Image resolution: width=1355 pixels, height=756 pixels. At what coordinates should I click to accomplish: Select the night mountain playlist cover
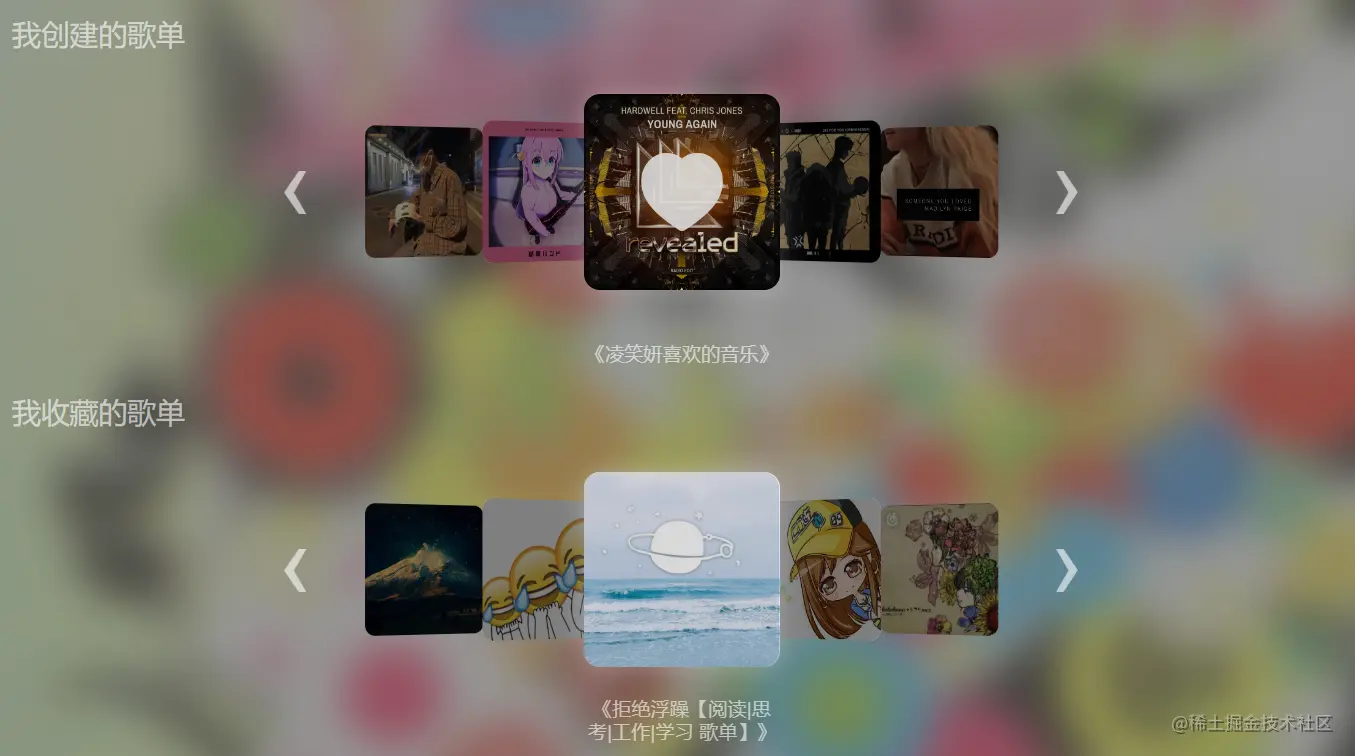pyautogui.click(x=422, y=570)
